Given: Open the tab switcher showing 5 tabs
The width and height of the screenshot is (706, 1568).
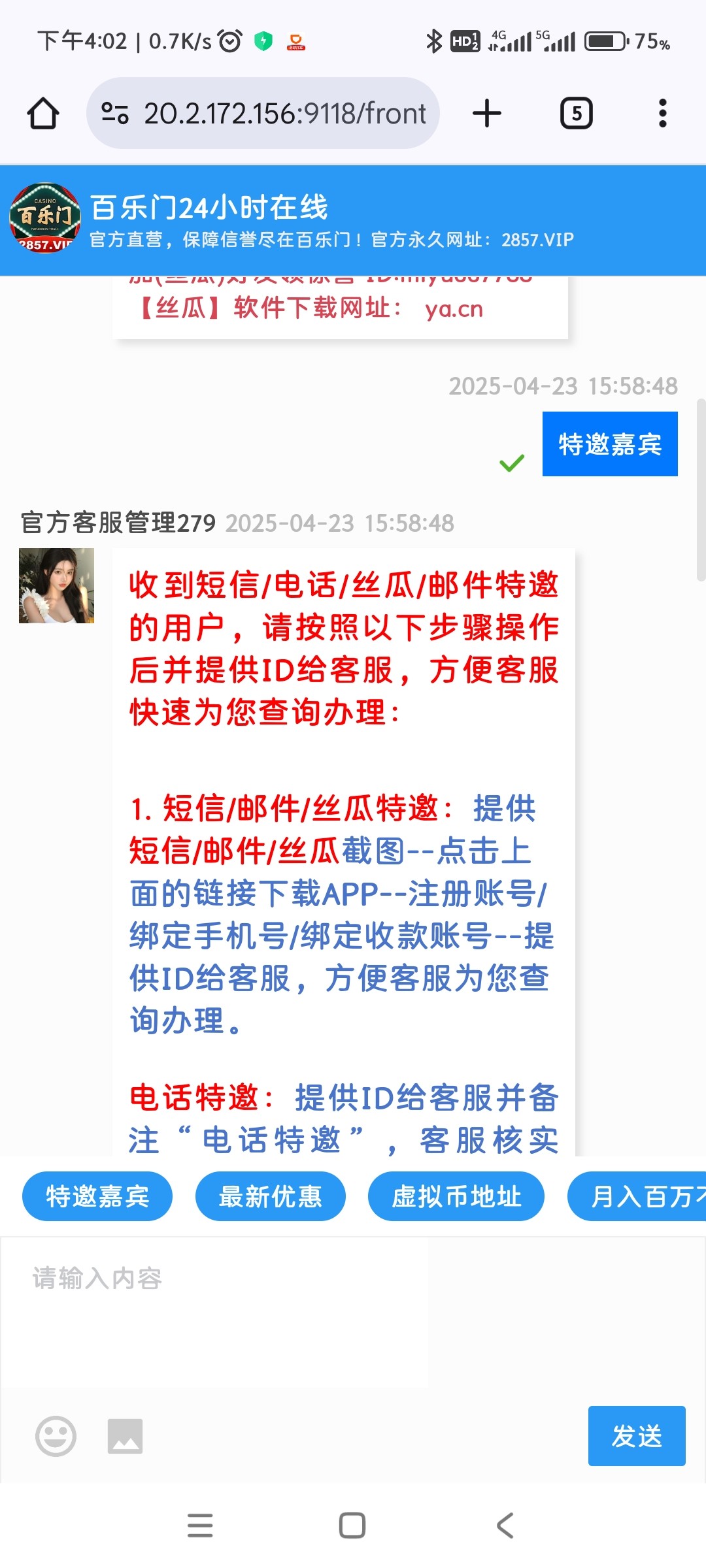Looking at the screenshot, I should tap(576, 113).
